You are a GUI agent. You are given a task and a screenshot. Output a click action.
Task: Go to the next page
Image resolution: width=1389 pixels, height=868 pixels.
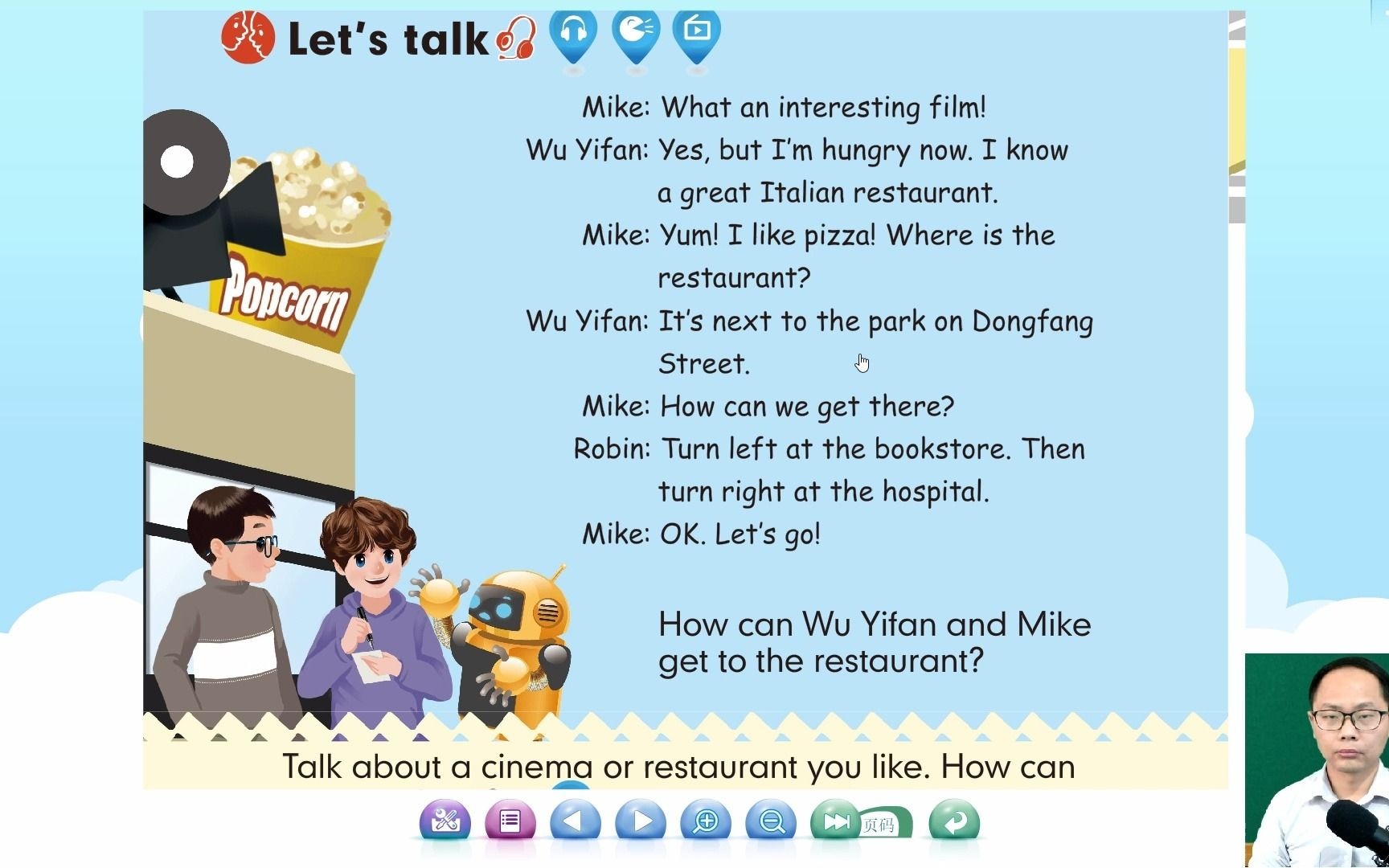pyautogui.click(x=640, y=821)
